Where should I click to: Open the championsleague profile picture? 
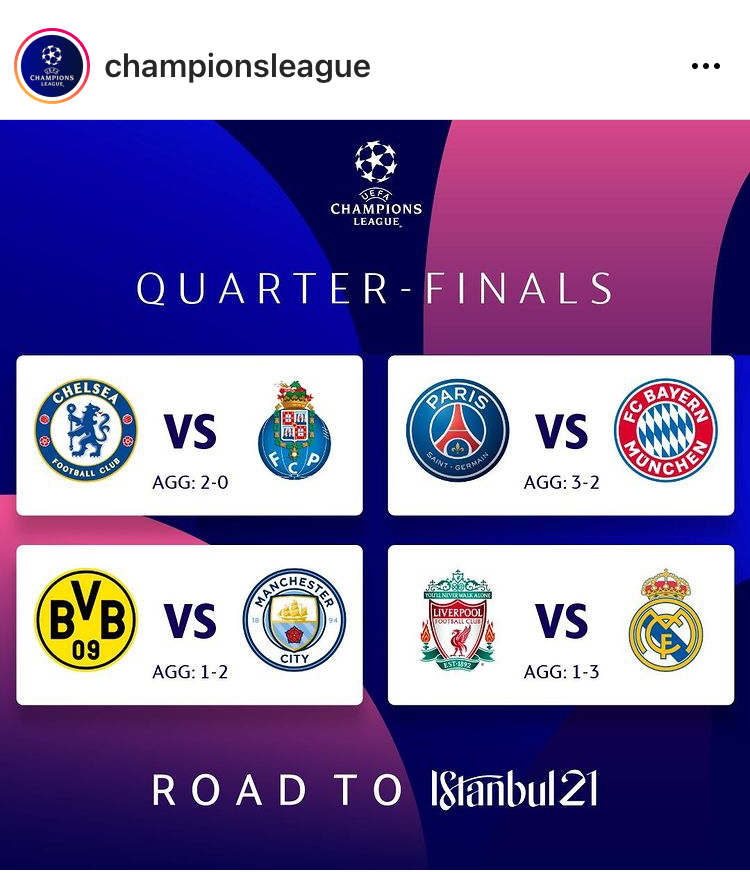click(52, 66)
